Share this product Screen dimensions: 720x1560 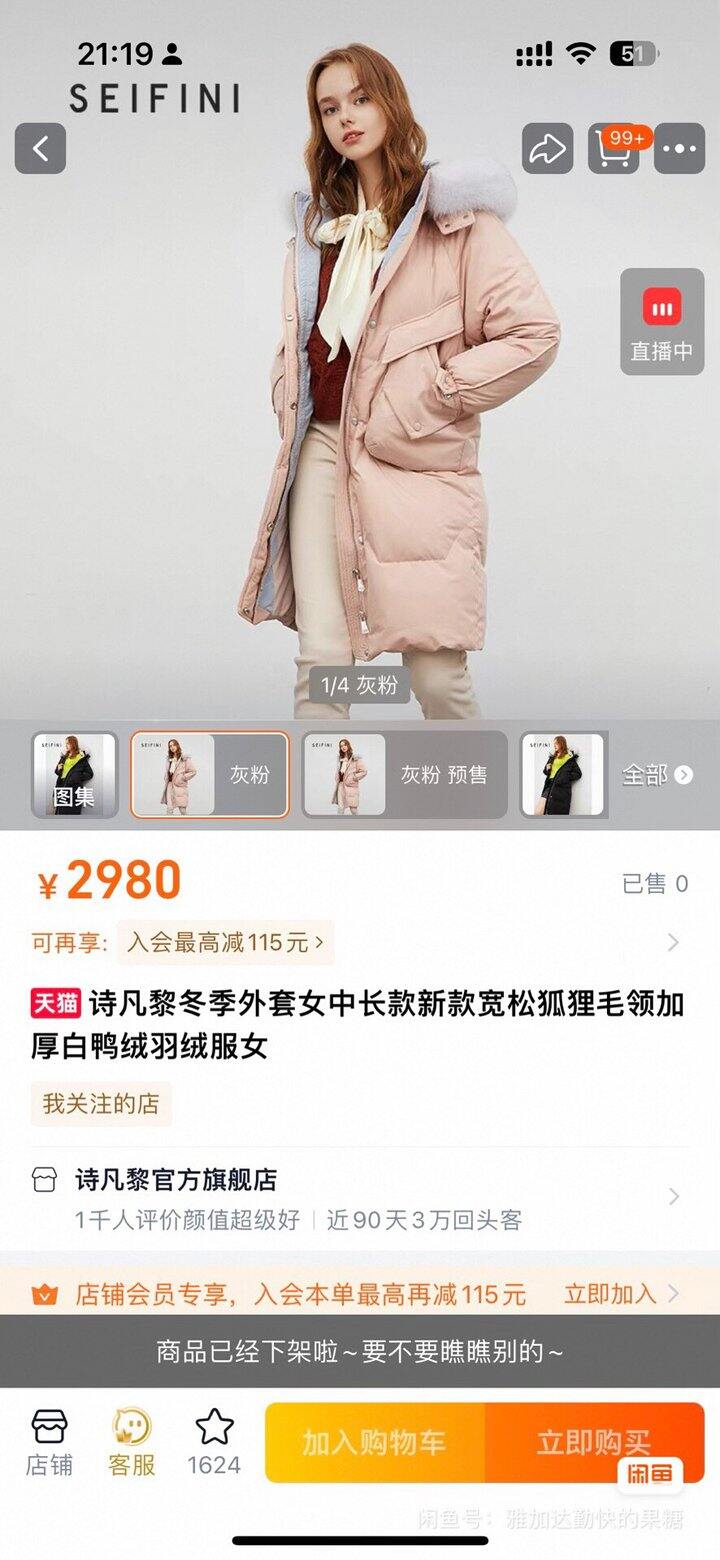pyautogui.click(x=547, y=149)
